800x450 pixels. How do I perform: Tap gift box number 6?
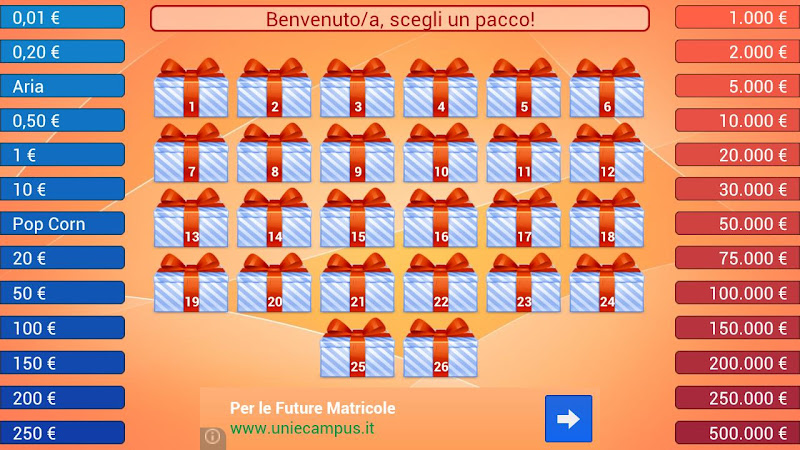607,89
